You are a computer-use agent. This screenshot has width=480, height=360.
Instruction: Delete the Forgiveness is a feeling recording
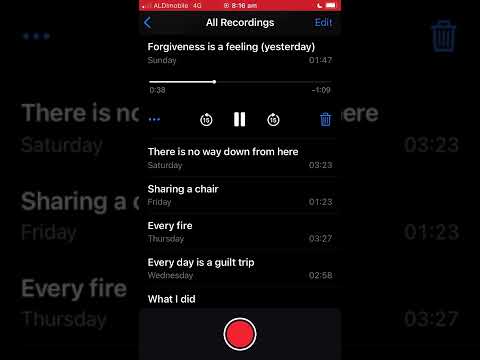point(325,119)
